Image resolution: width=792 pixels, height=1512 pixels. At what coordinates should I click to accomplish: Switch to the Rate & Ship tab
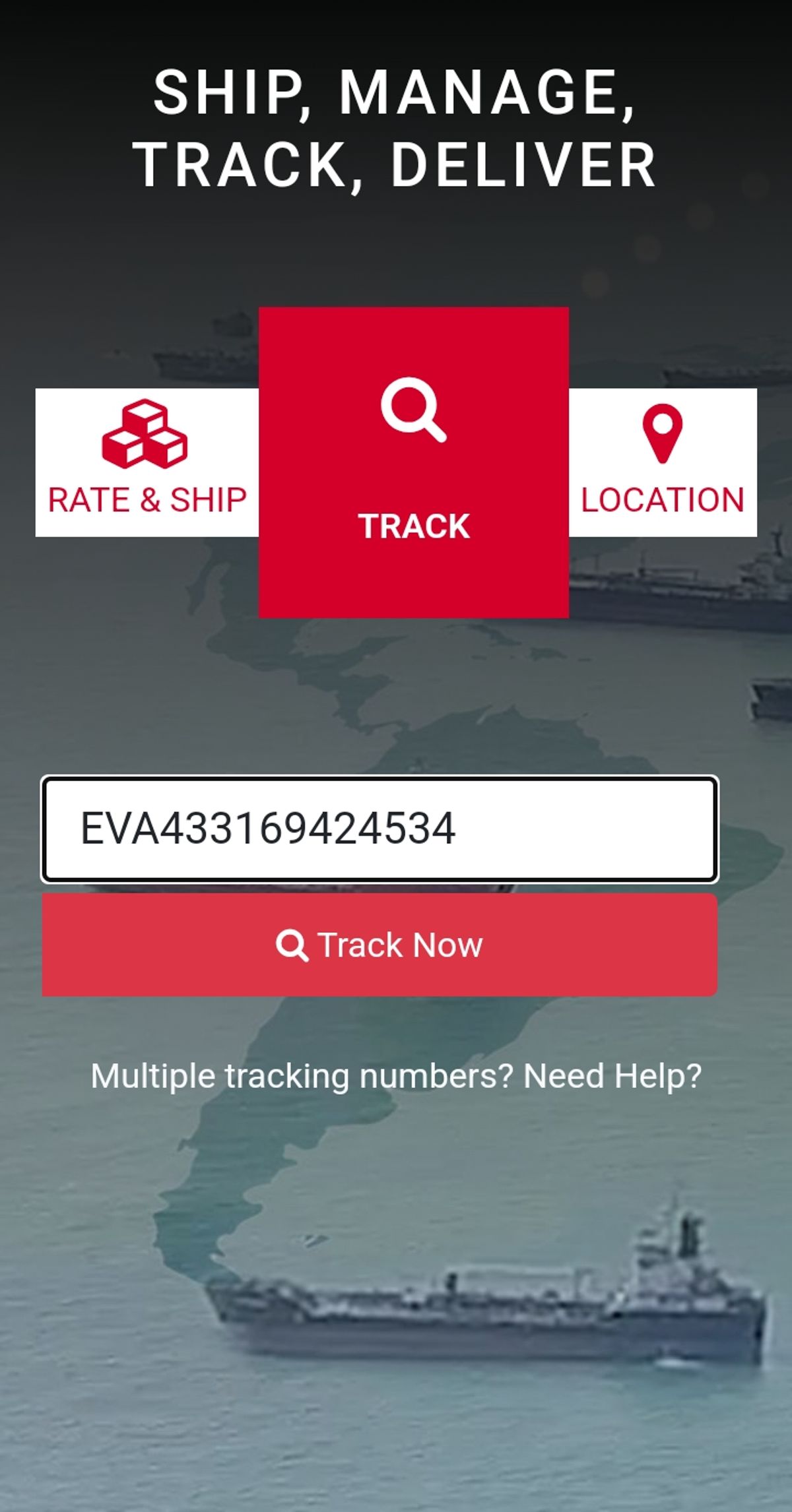pyautogui.click(x=147, y=462)
